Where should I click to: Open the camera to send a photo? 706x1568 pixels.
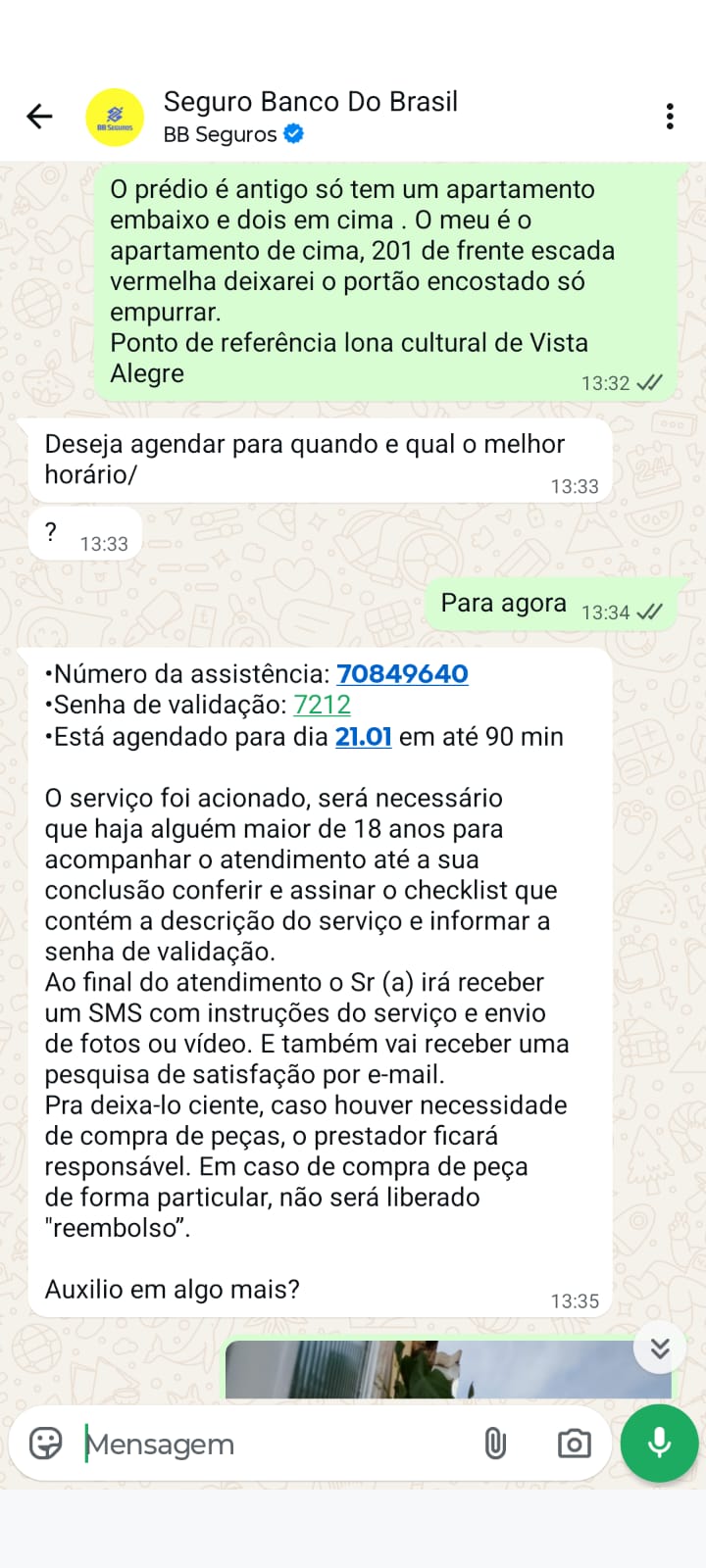click(574, 1444)
